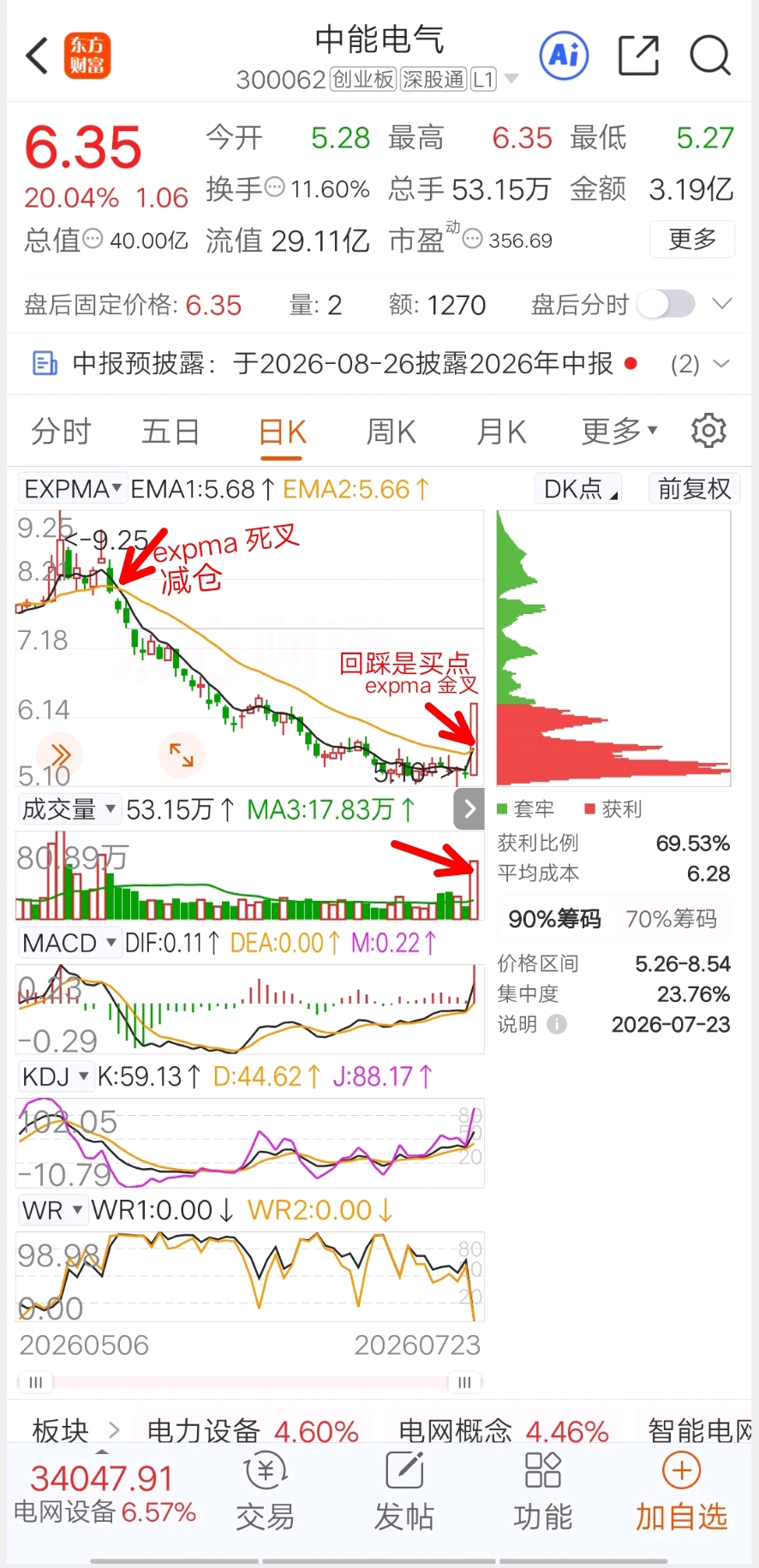Image resolution: width=759 pixels, height=1568 pixels.
Task: Change the 前复权 adjustment setting
Action: coord(695,489)
